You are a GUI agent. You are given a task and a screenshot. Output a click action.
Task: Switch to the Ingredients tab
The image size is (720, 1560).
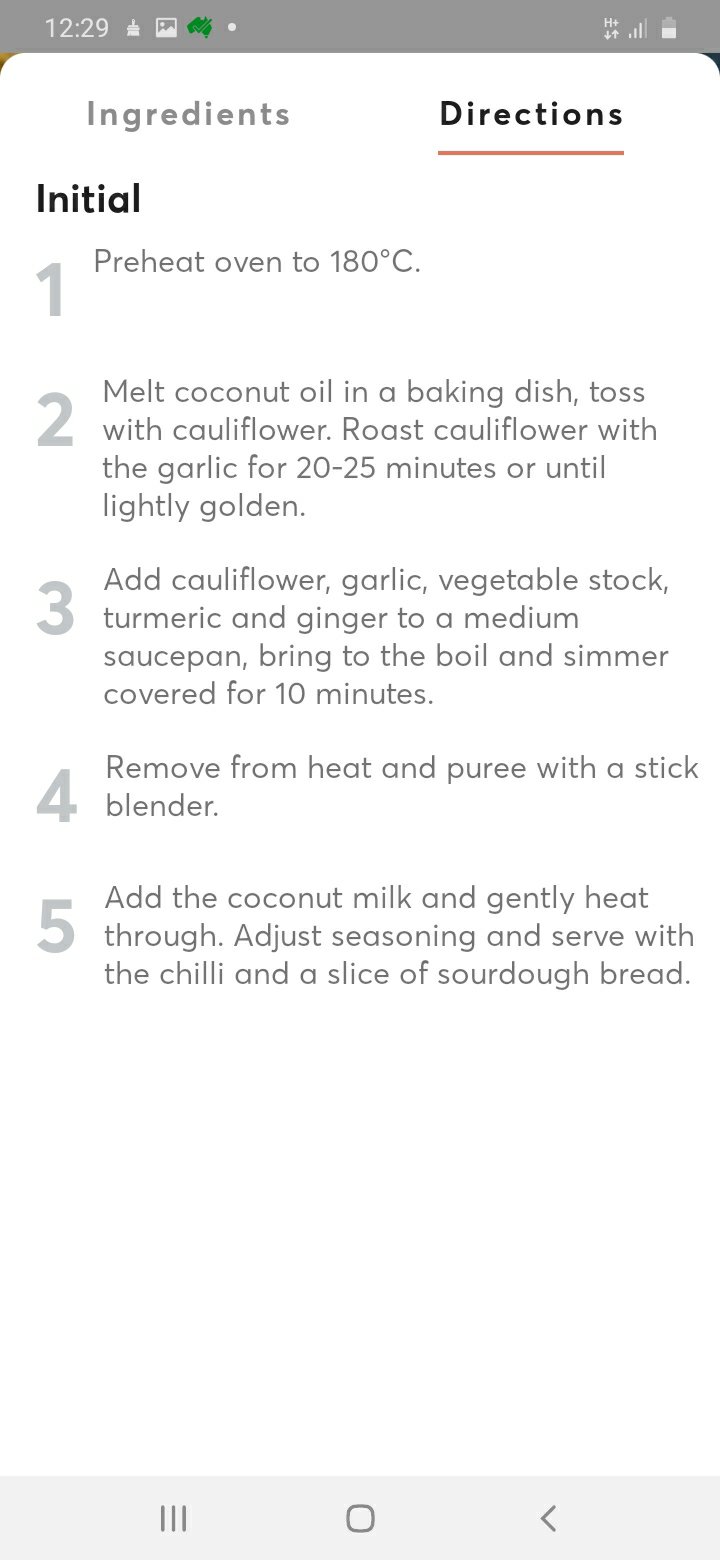coord(188,114)
